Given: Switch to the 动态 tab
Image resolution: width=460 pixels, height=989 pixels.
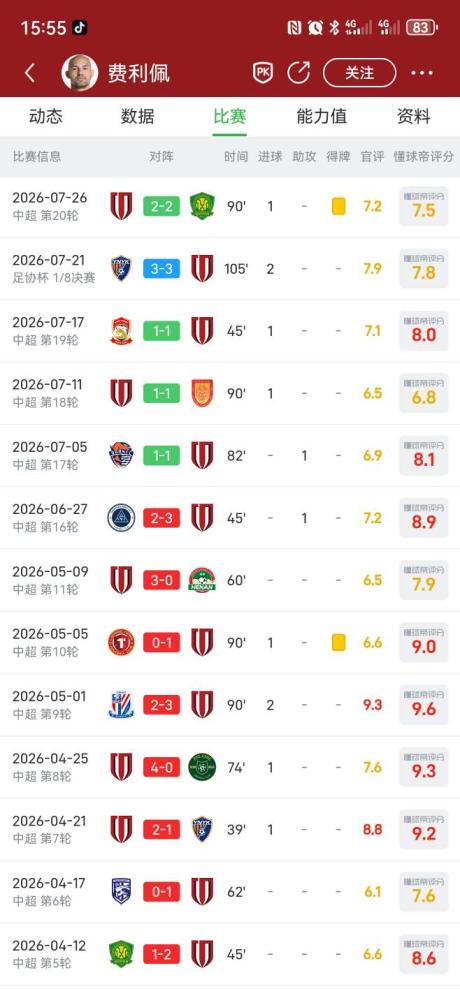Looking at the screenshot, I should pos(45,116).
